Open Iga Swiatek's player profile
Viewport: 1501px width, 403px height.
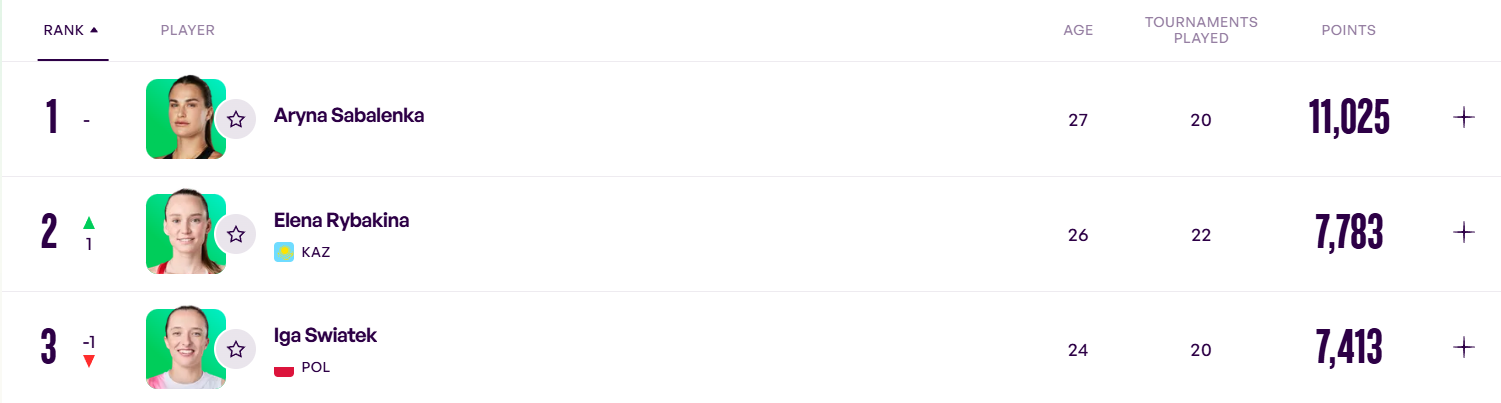tap(325, 335)
